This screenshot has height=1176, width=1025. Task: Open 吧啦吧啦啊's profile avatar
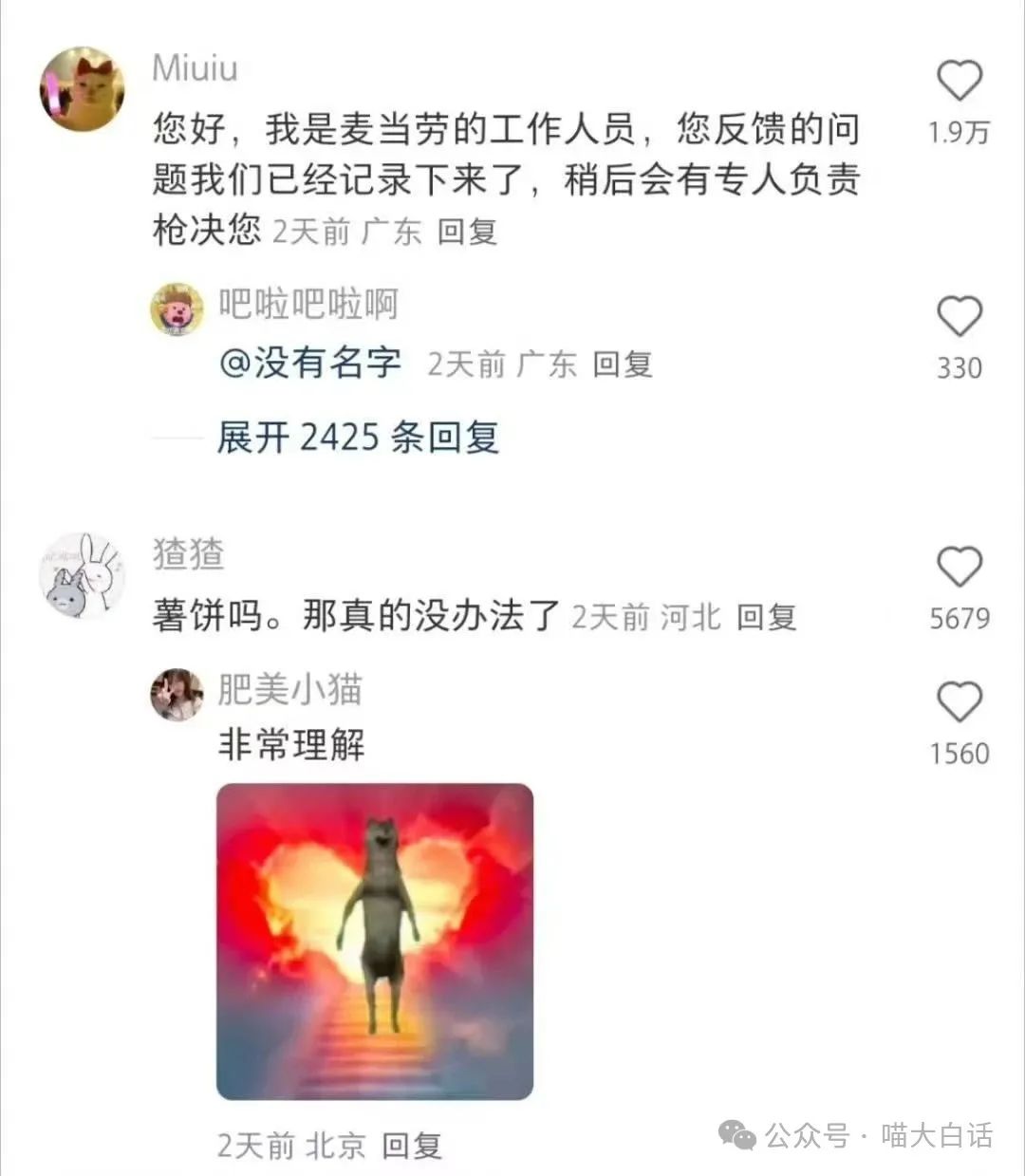[177, 308]
